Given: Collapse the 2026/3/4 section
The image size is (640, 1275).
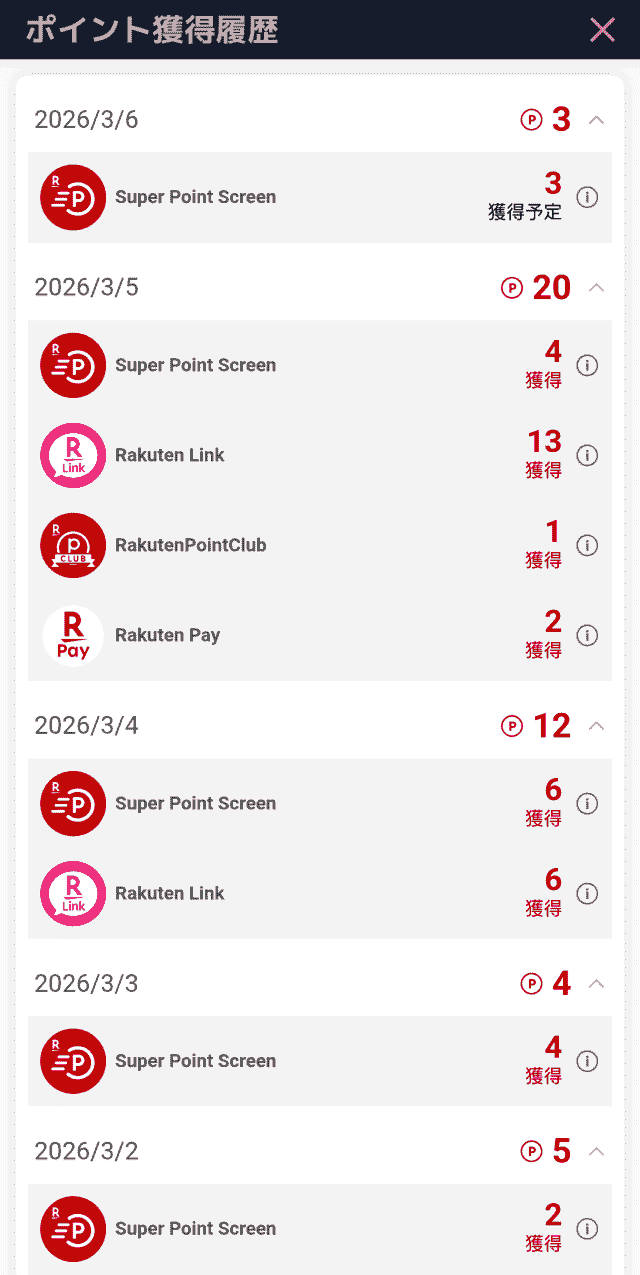Looking at the screenshot, I should [597, 726].
